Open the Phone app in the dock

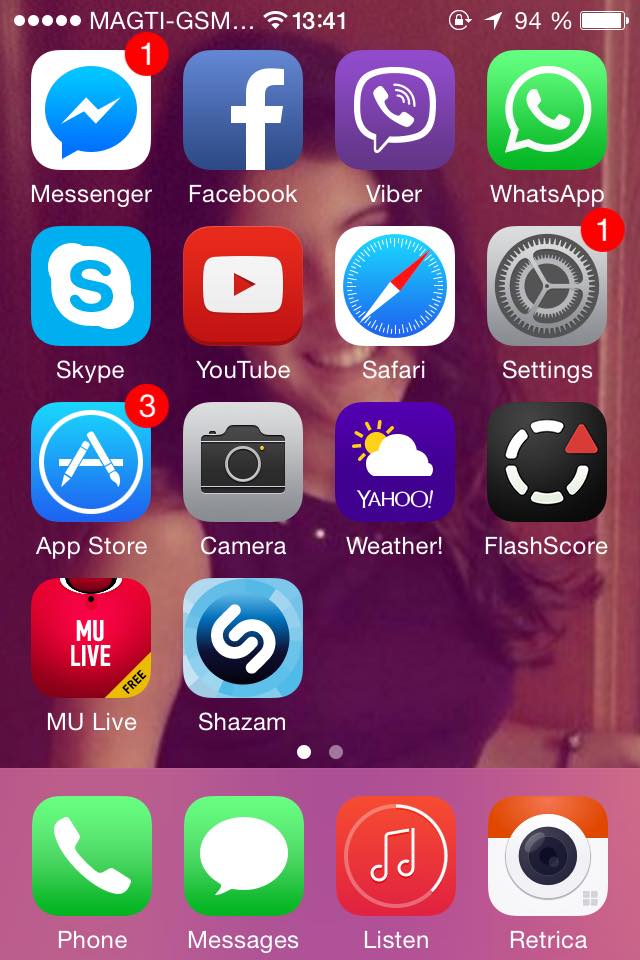click(91, 856)
